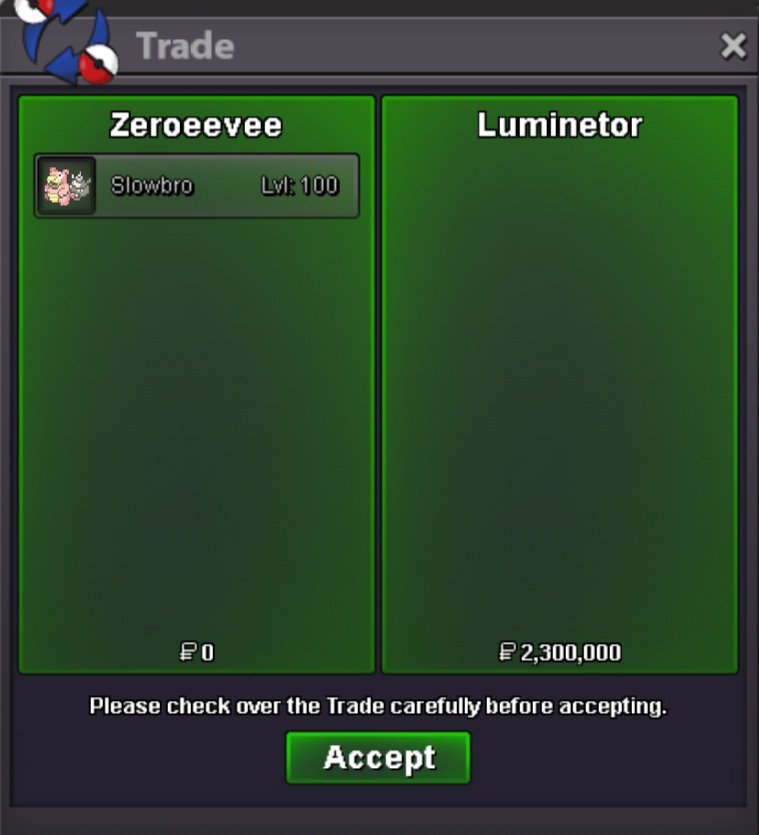Screen dimensions: 759x835
Task: Open the Slowbro Lvl 100 entry
Action: point(197,186)
